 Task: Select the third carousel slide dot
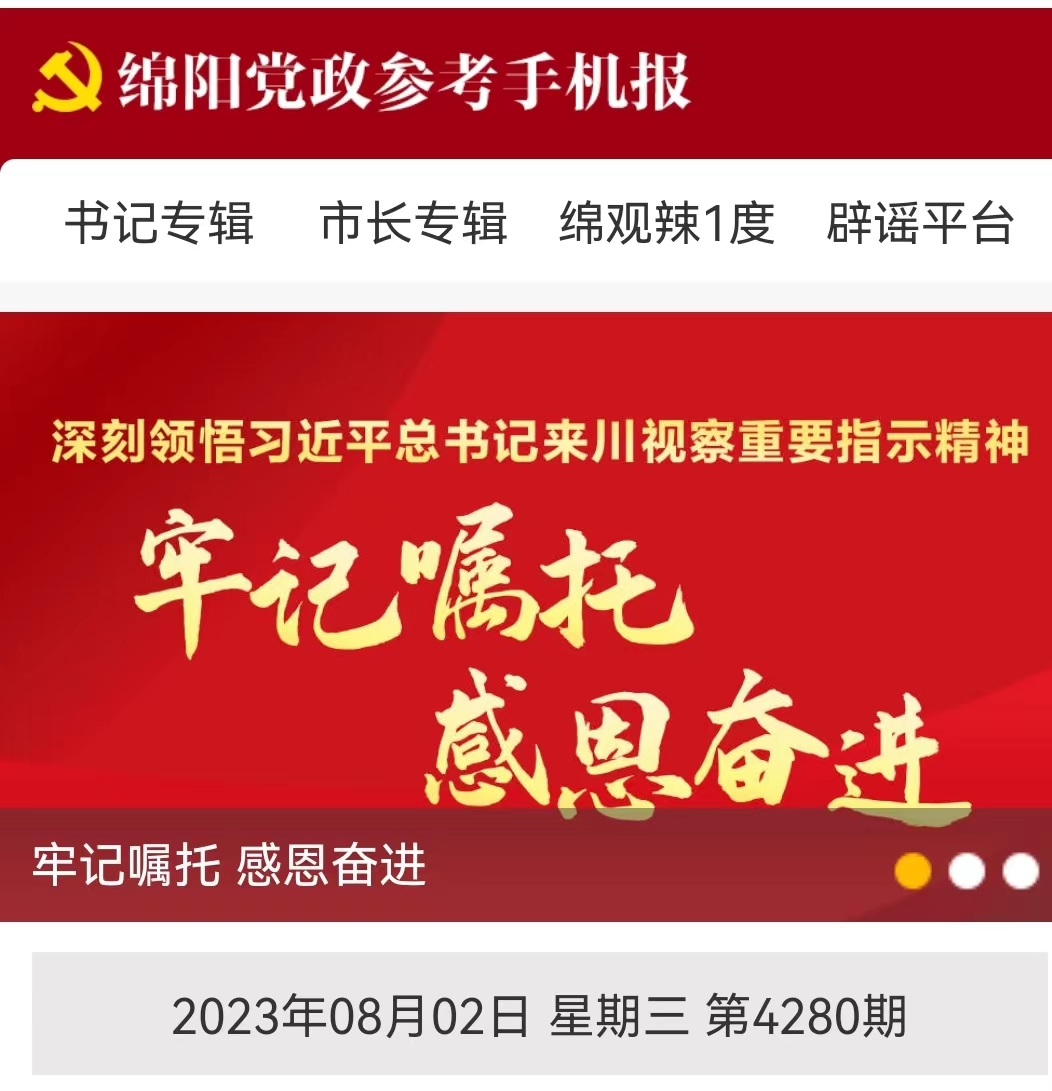[x=1021, y=871]
